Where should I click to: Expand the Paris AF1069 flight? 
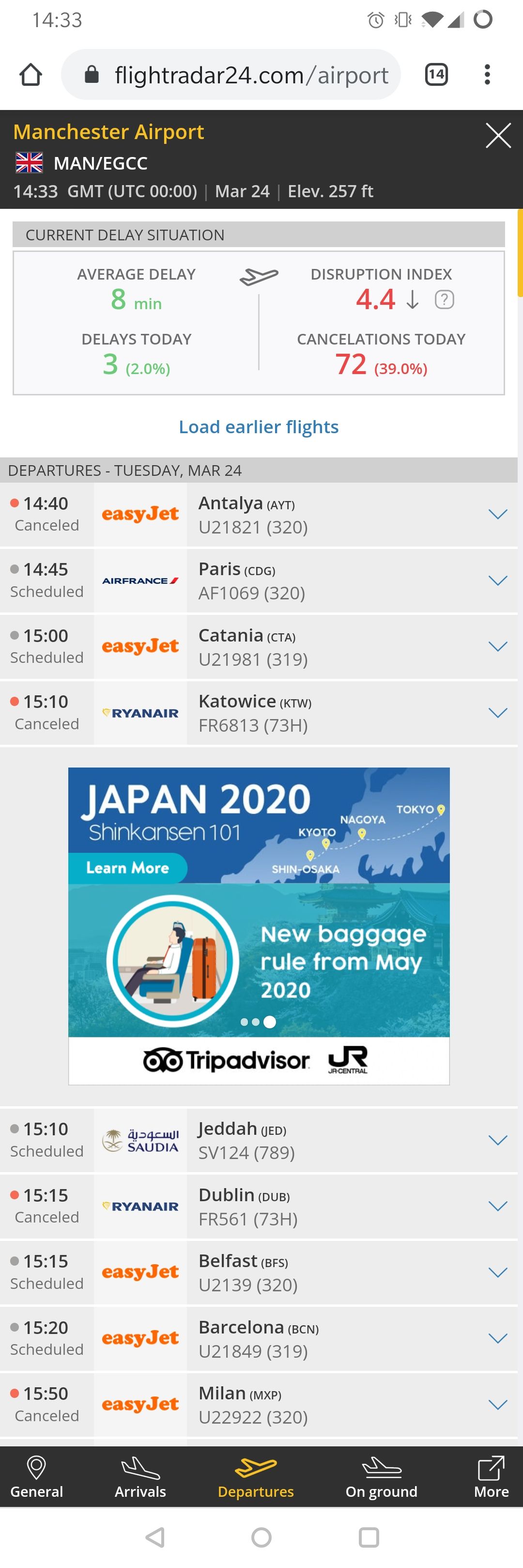pyautogui.click(x=497, y=580)
